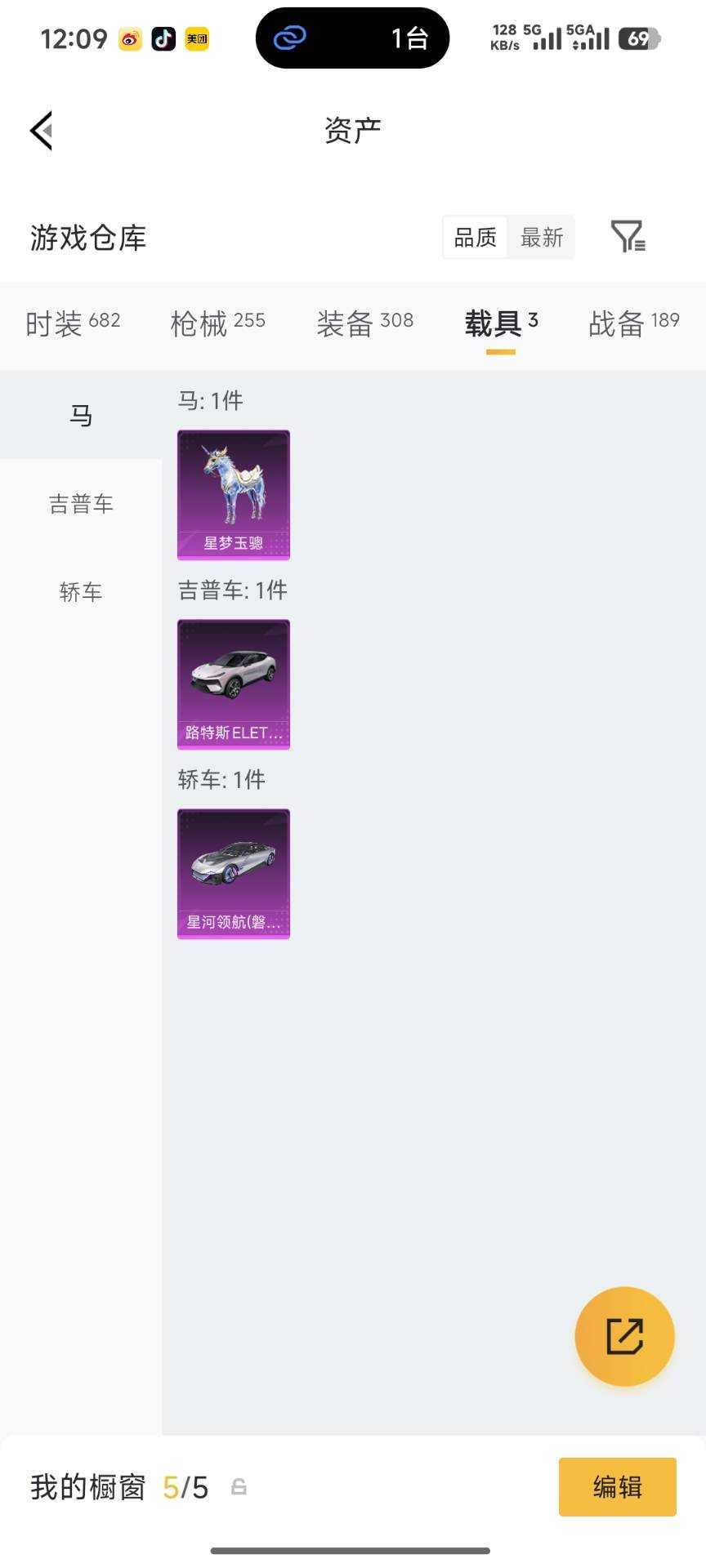This screenshot has height=1568, width=706.
Task: Go back using the top-left arrow
Action: tap(41, 131)
